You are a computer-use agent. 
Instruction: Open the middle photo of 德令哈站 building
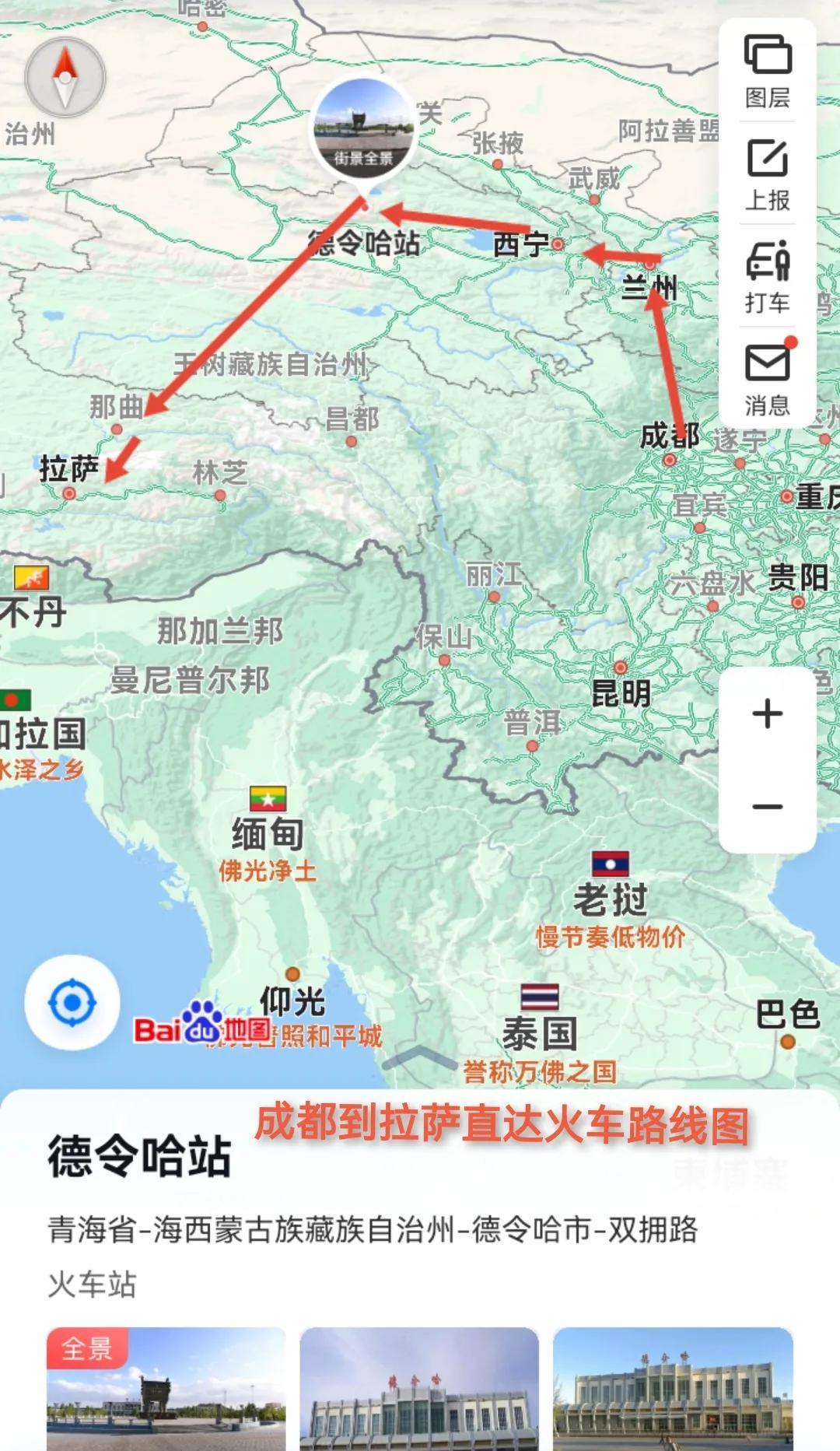419,1388
